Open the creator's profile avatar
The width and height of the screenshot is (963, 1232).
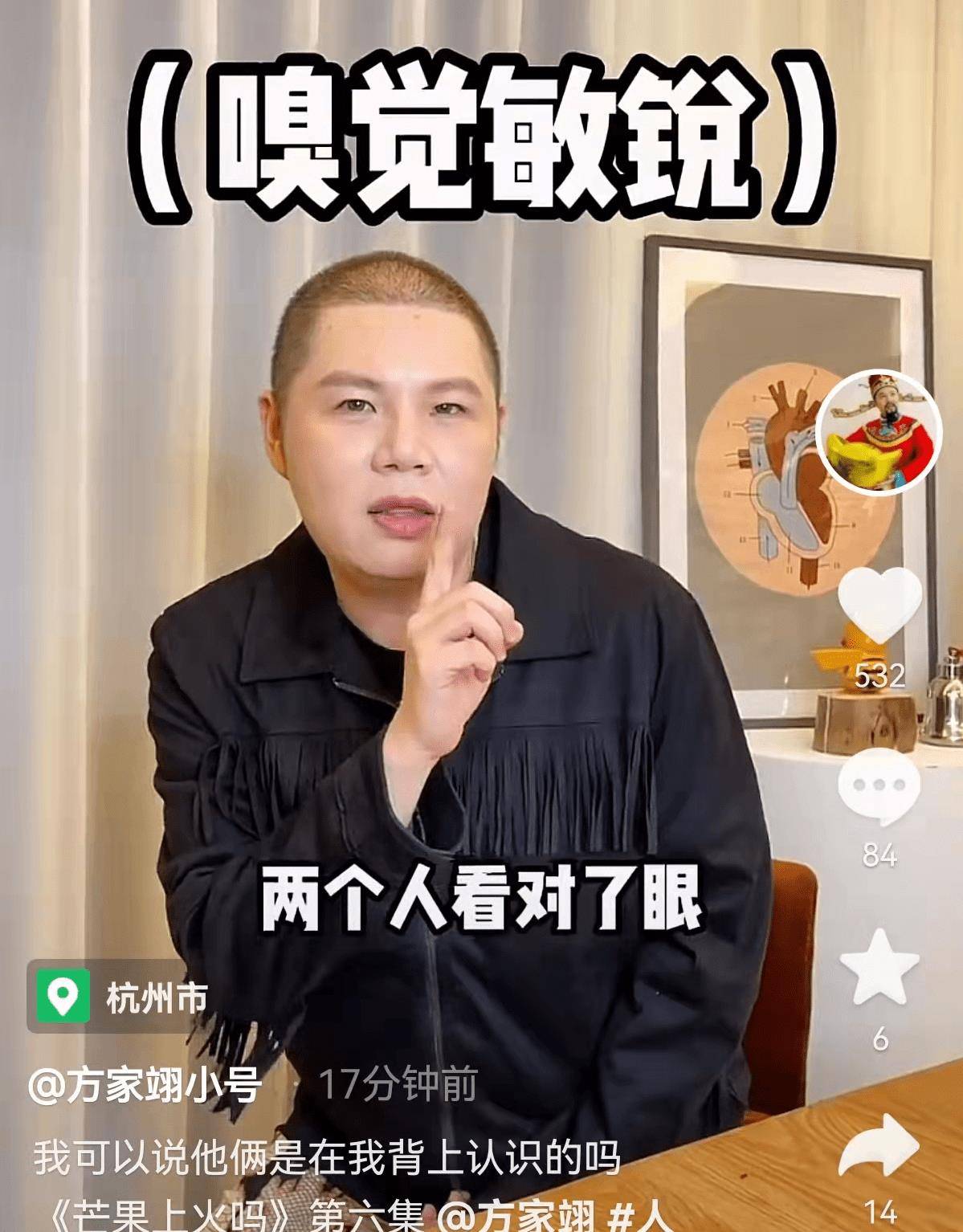[x=879, y=431]
